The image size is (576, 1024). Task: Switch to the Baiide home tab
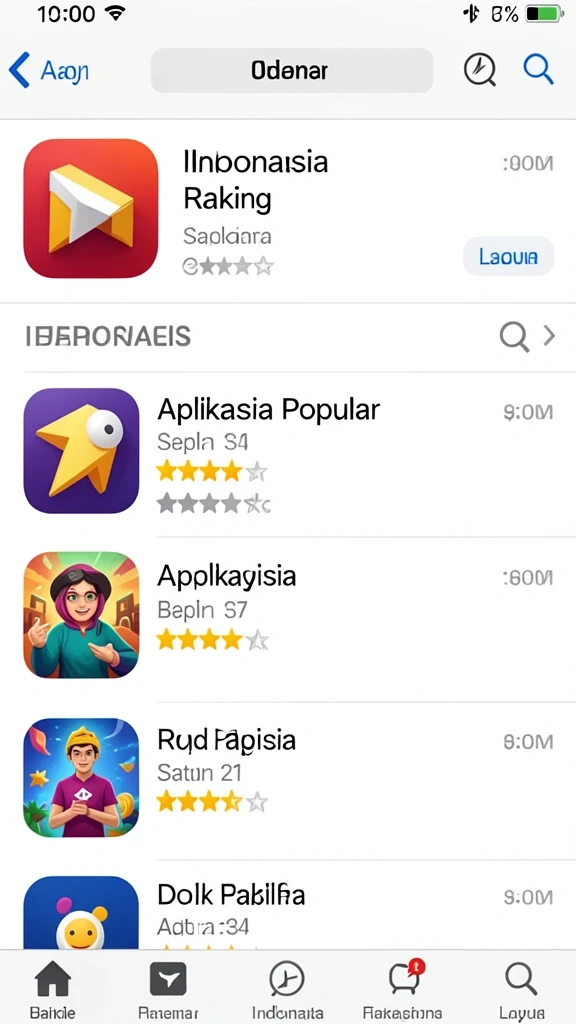point(53,989)
